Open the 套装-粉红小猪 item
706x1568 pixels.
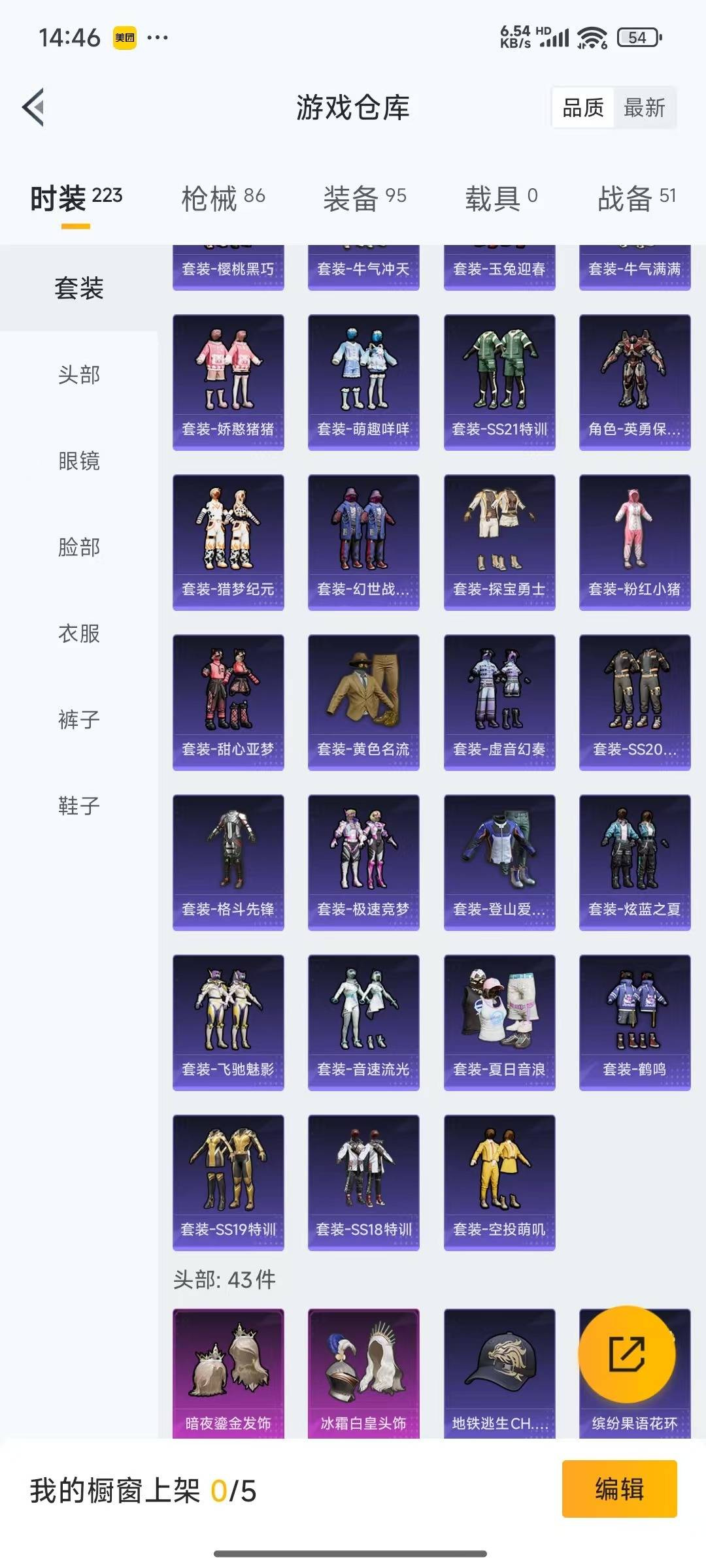tap(635, 542)
